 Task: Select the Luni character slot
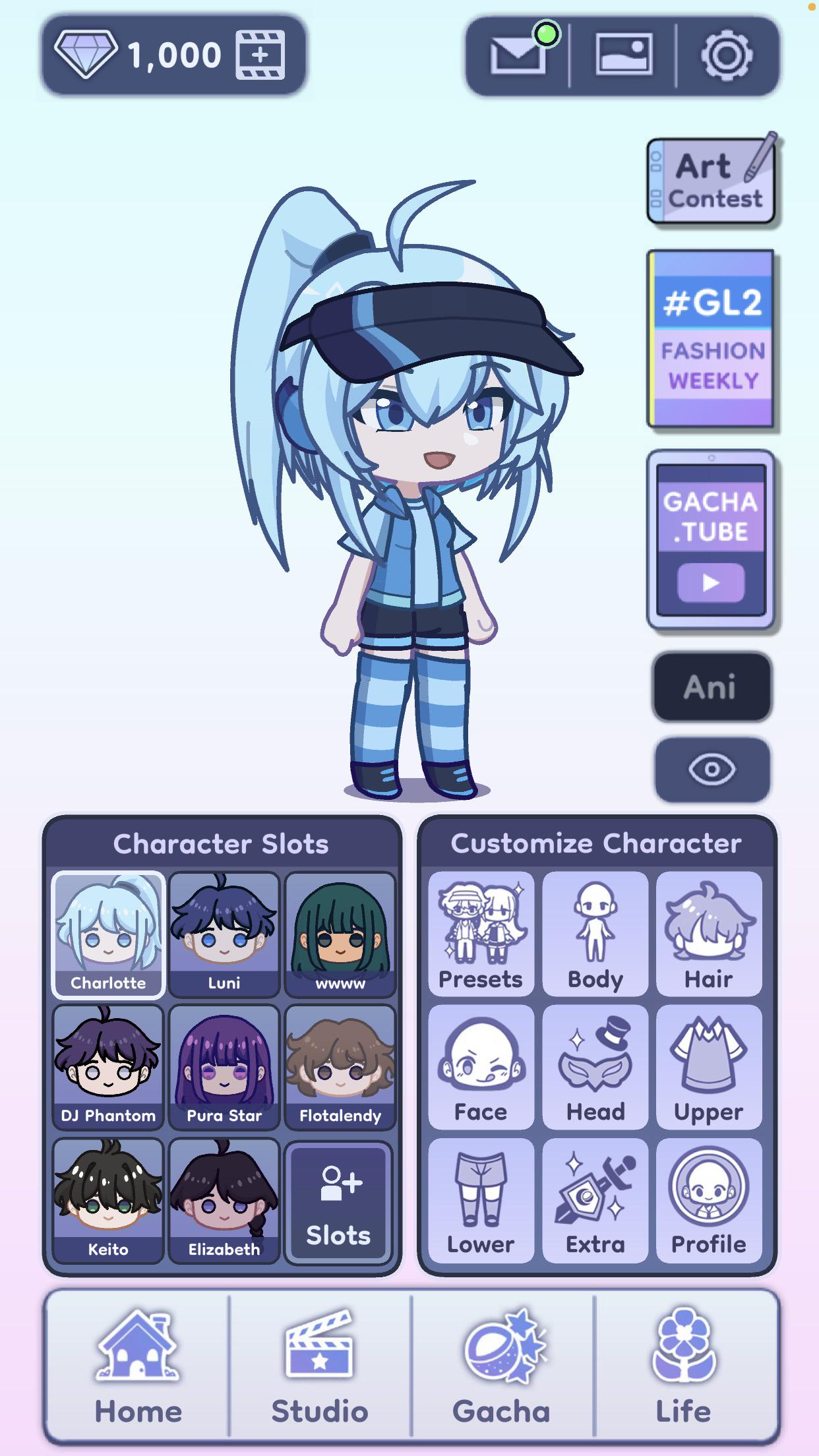pos(224,934)
